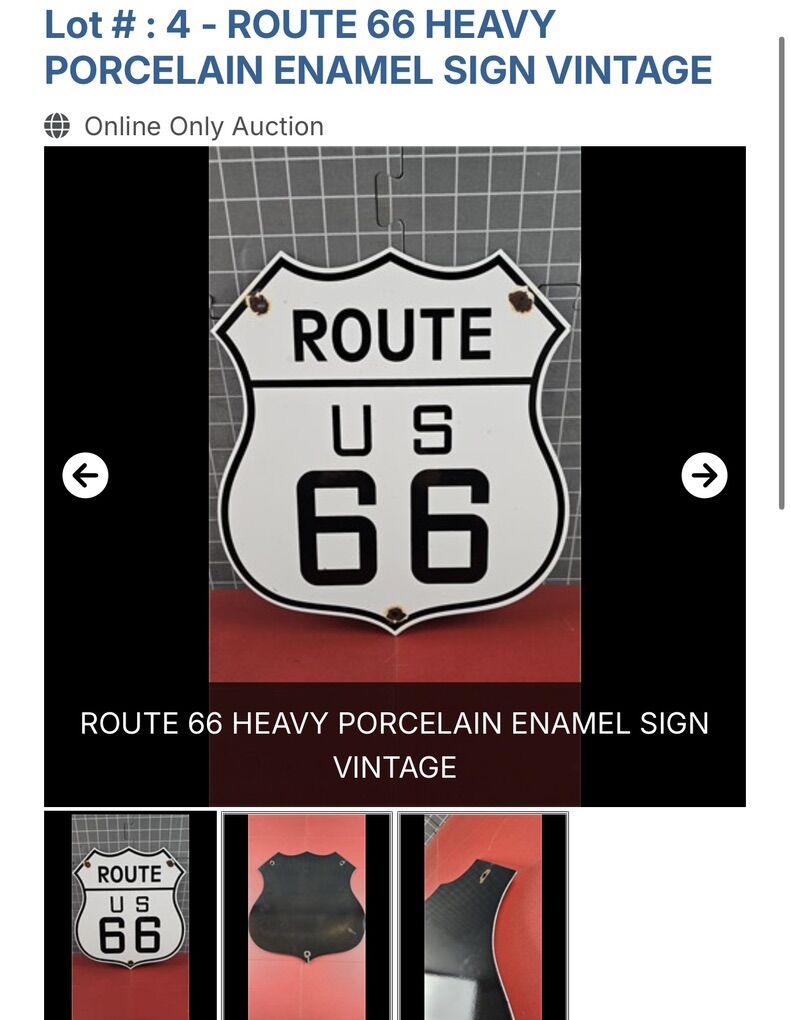Advance the photo carousel with the forward arrow
The image size is (790, 1020).
705,476
